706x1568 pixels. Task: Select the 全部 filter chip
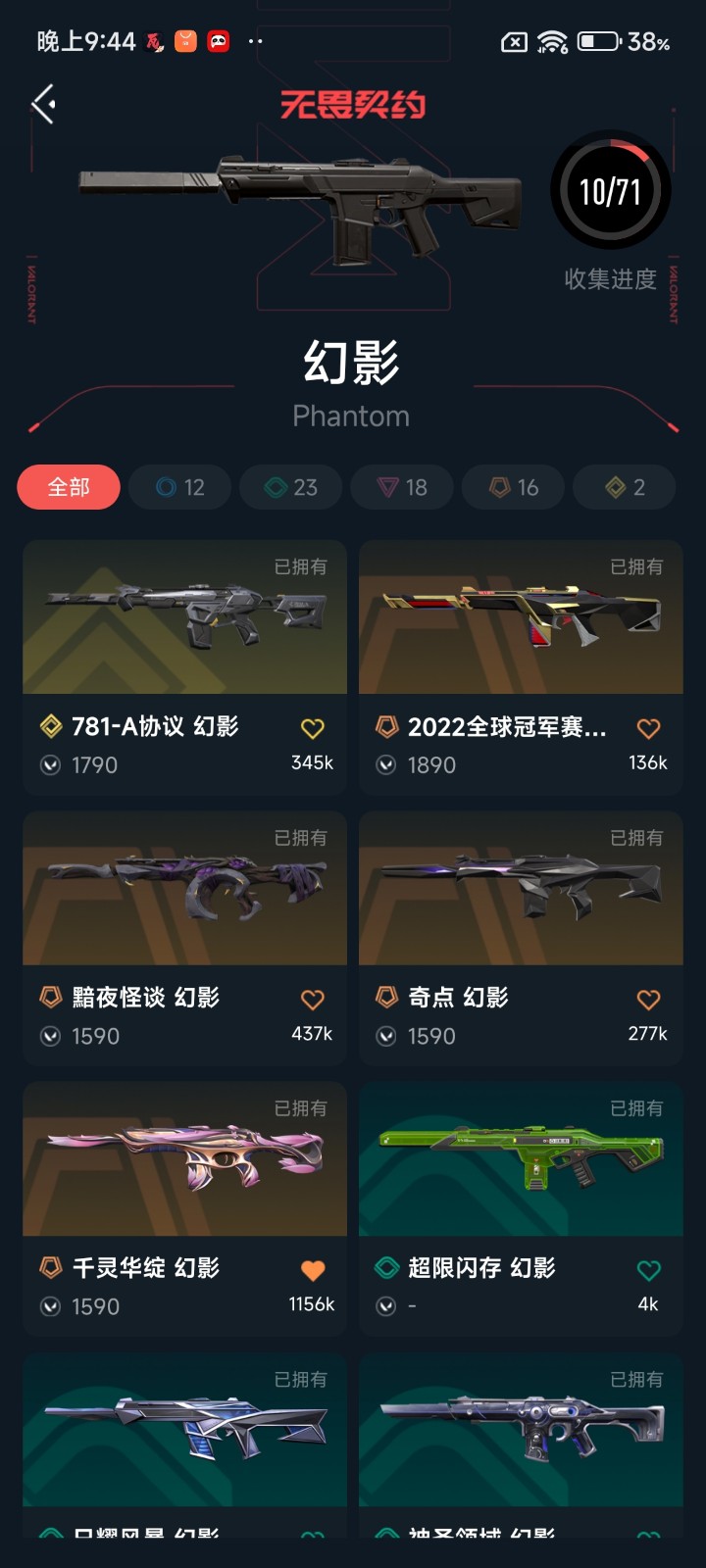(x=69, y=487)
